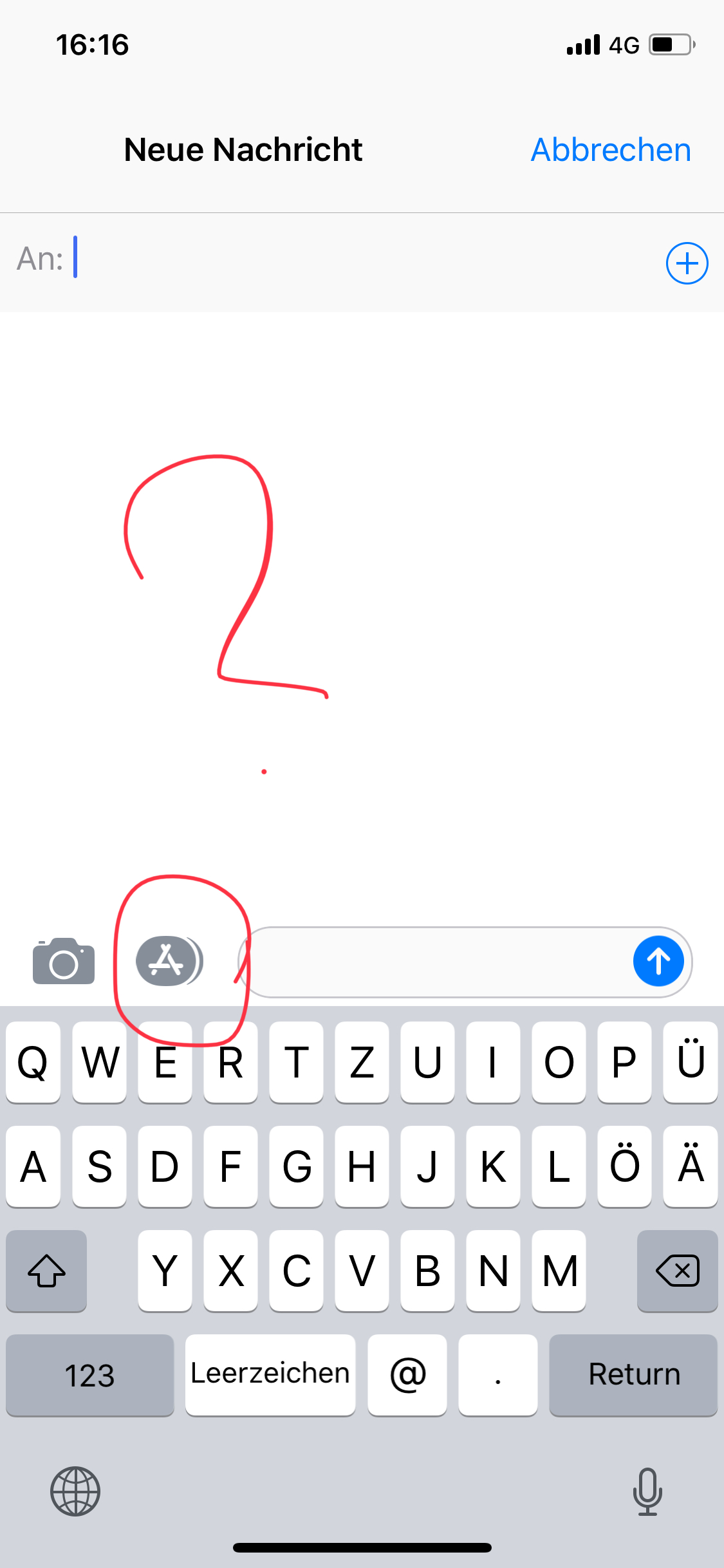Tap the shift key

coord(46,1271)
